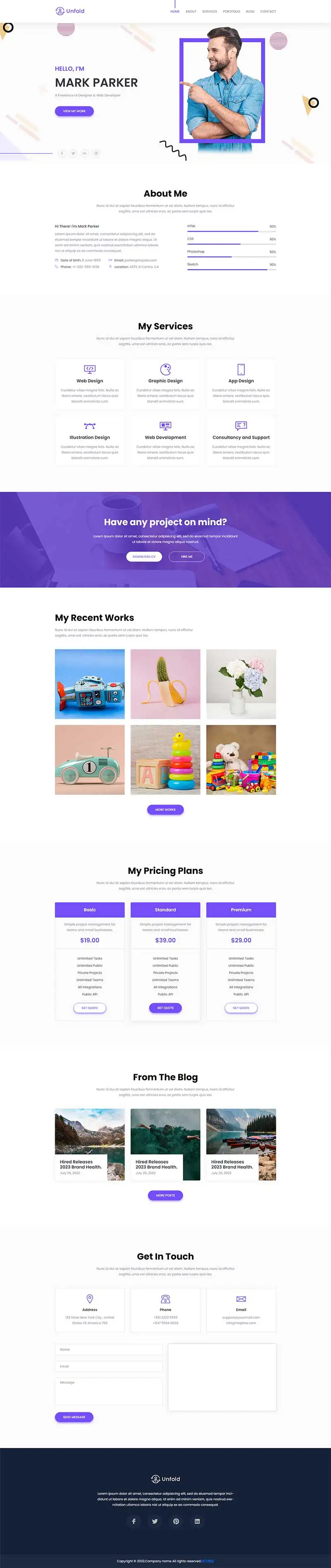Tap the View My Work button
Screen dimensions: 331x1568
click(x=74, y=111)
